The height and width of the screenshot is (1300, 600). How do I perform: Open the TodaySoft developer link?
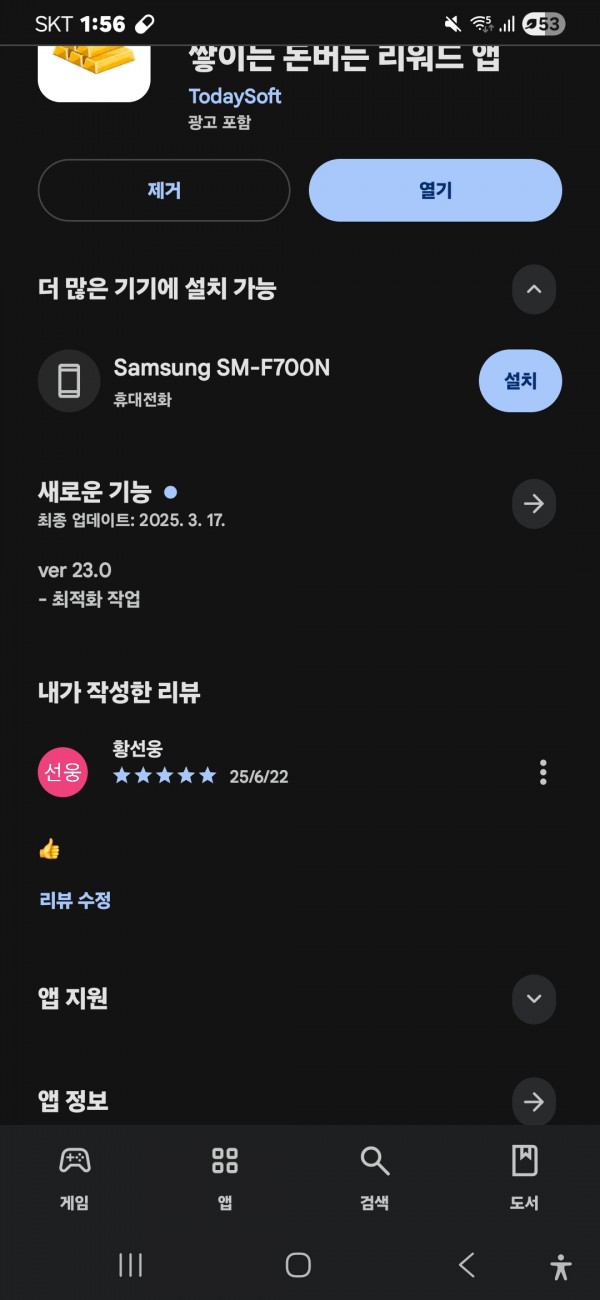coord(235,96)
